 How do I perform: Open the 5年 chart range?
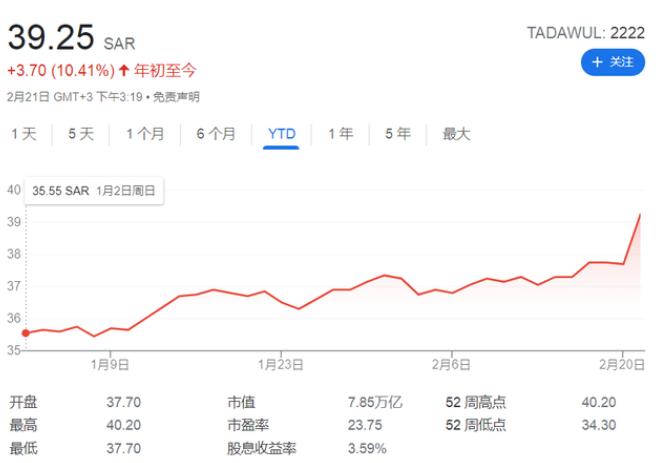tap(398, 134)
